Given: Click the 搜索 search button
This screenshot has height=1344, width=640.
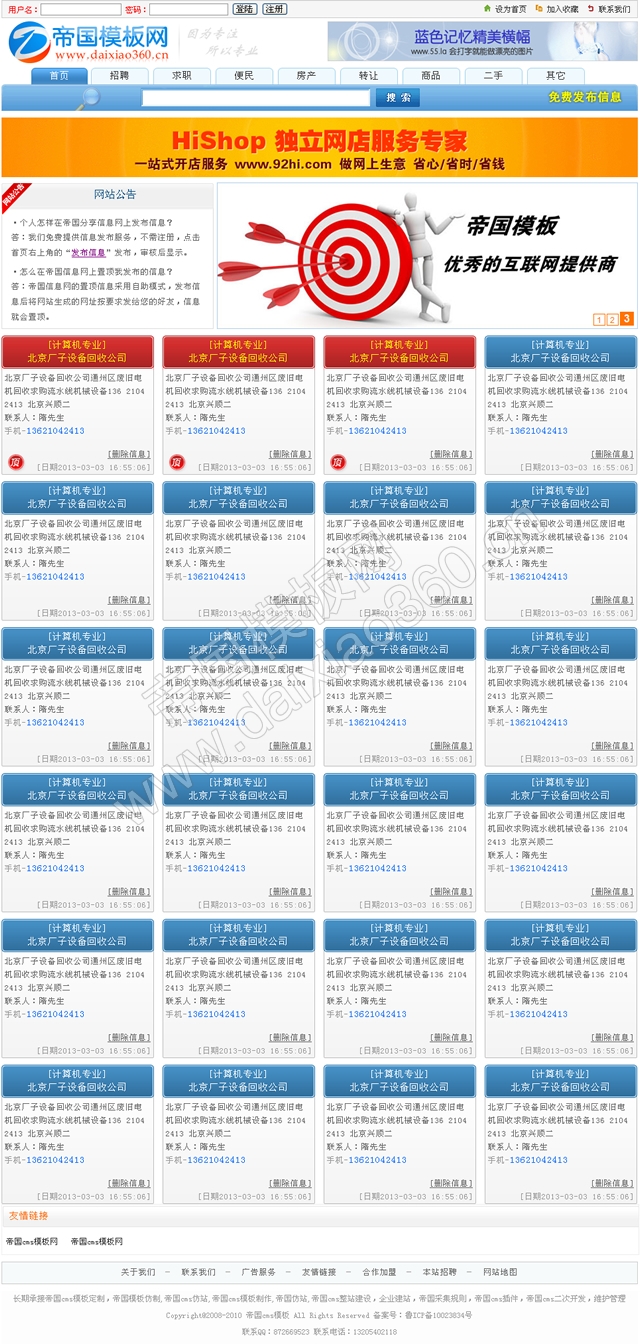Looking at the screenshot, I should (397, 98).
